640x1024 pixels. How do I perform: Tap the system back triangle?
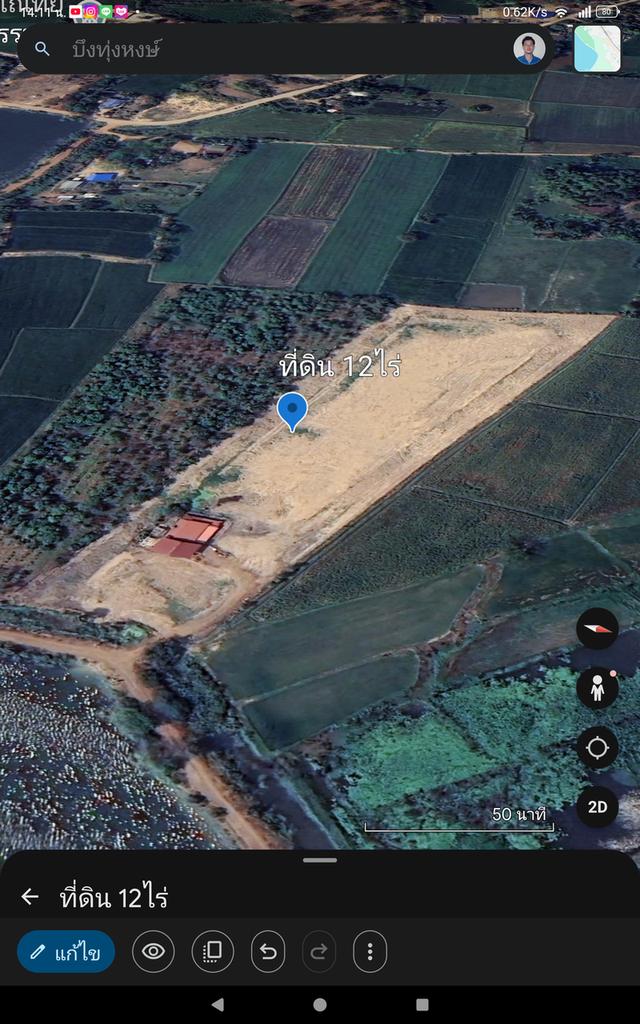(217, 1004)
